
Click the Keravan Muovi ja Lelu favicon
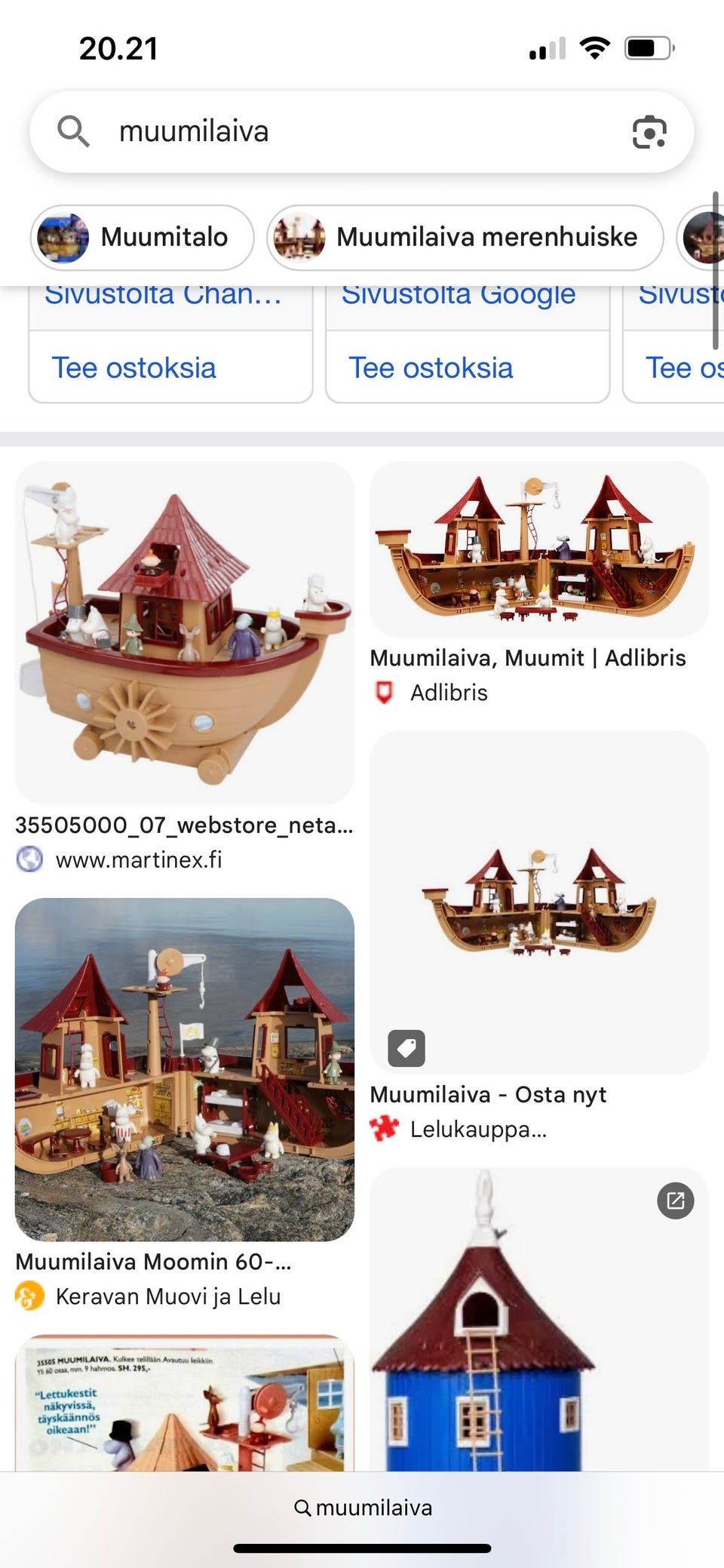coord(30,1296)
